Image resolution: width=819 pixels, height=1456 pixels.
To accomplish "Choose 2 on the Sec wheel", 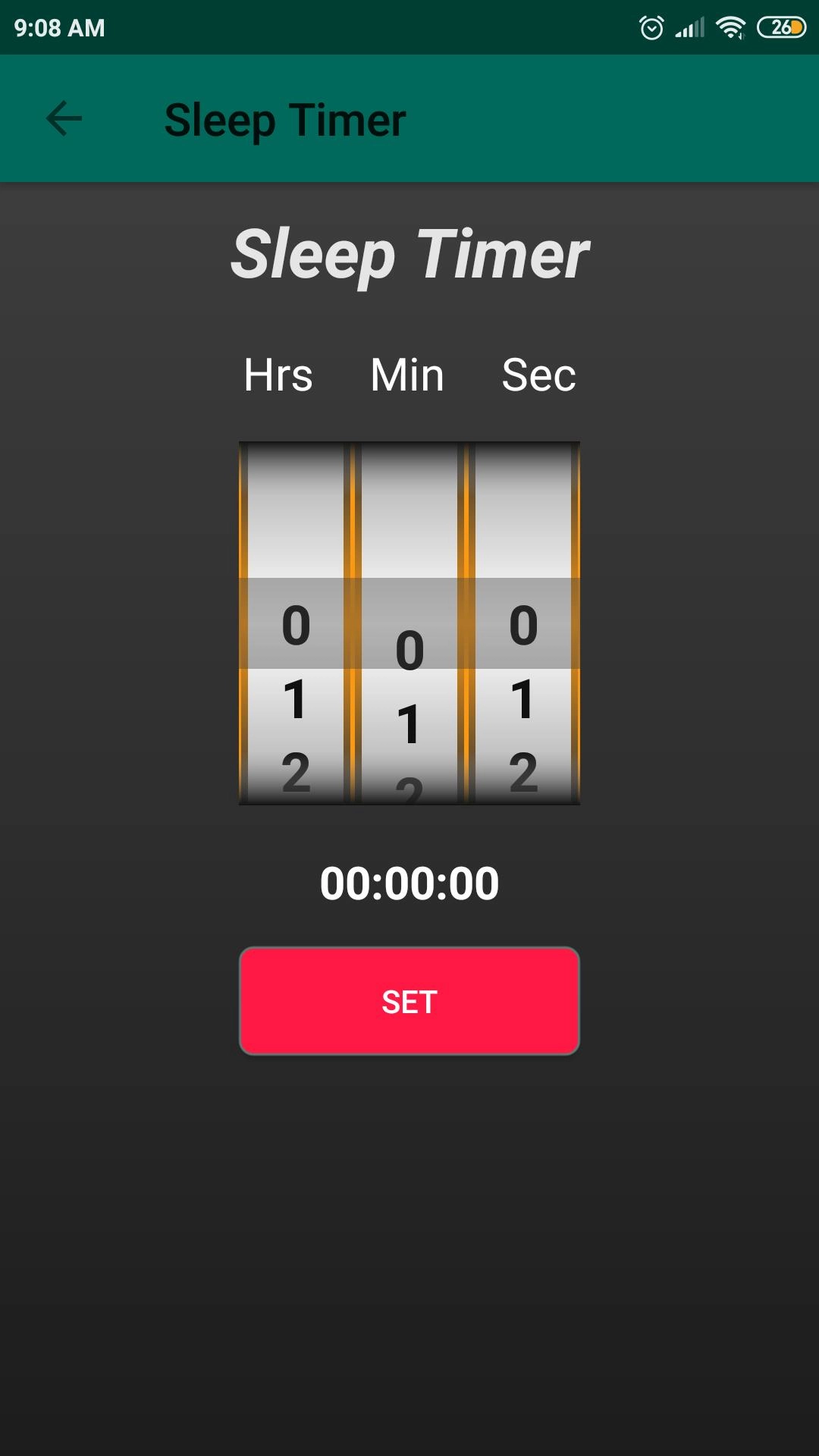I will tap(523, 772).
